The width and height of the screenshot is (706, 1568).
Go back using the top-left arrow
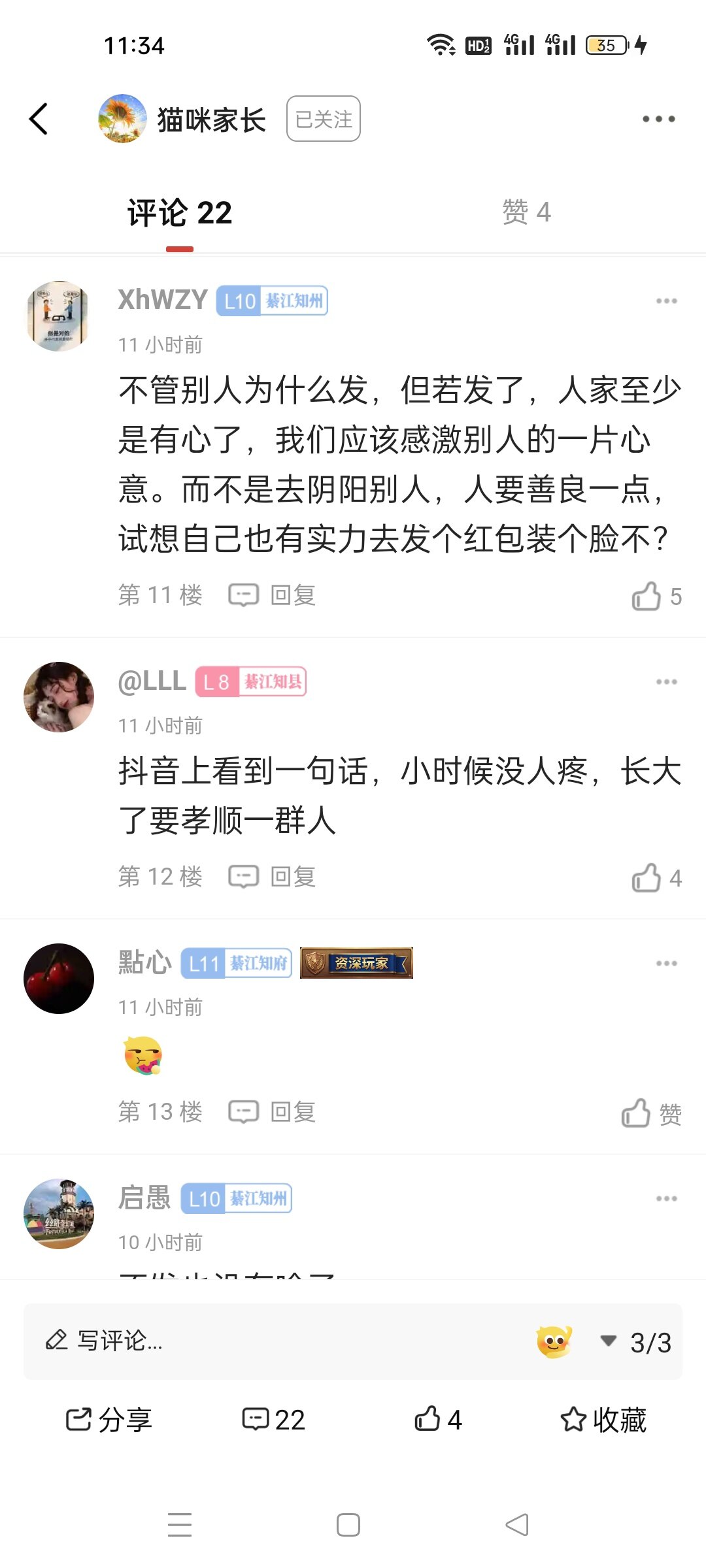coord(39,119)
